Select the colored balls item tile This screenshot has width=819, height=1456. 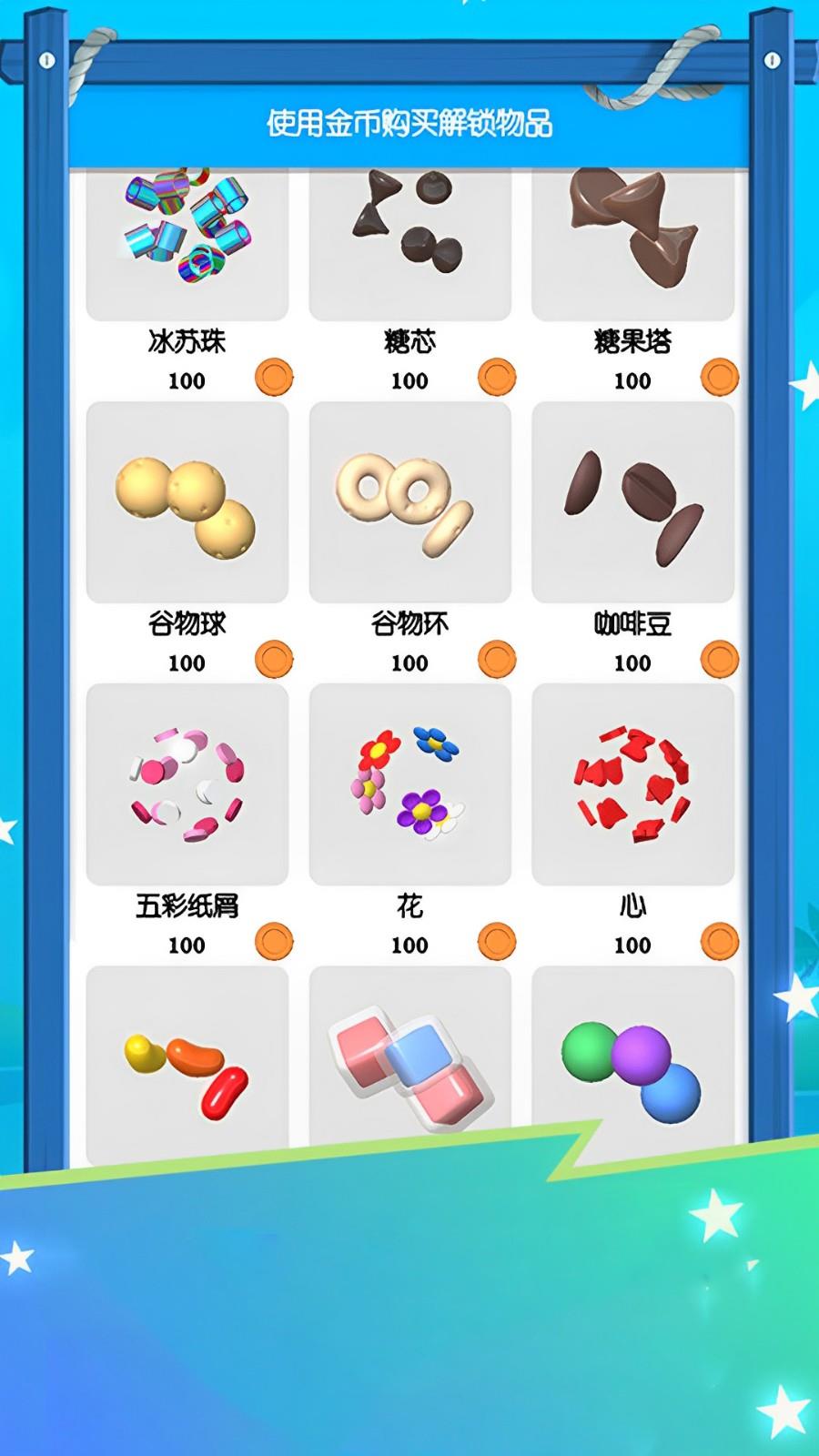tap(632, 1060)
